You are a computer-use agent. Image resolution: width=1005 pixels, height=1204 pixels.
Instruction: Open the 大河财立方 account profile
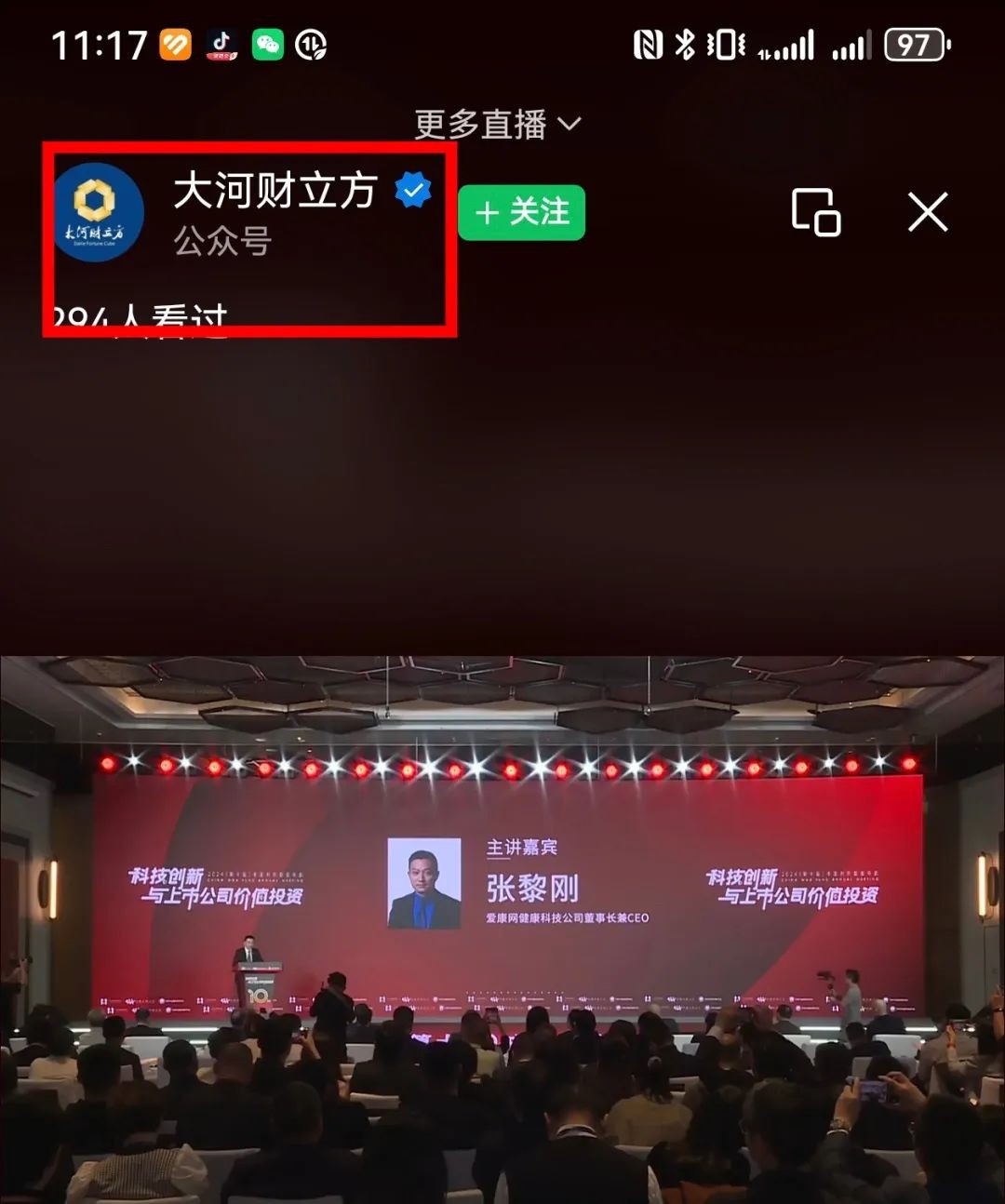click(x=274, y=194)
